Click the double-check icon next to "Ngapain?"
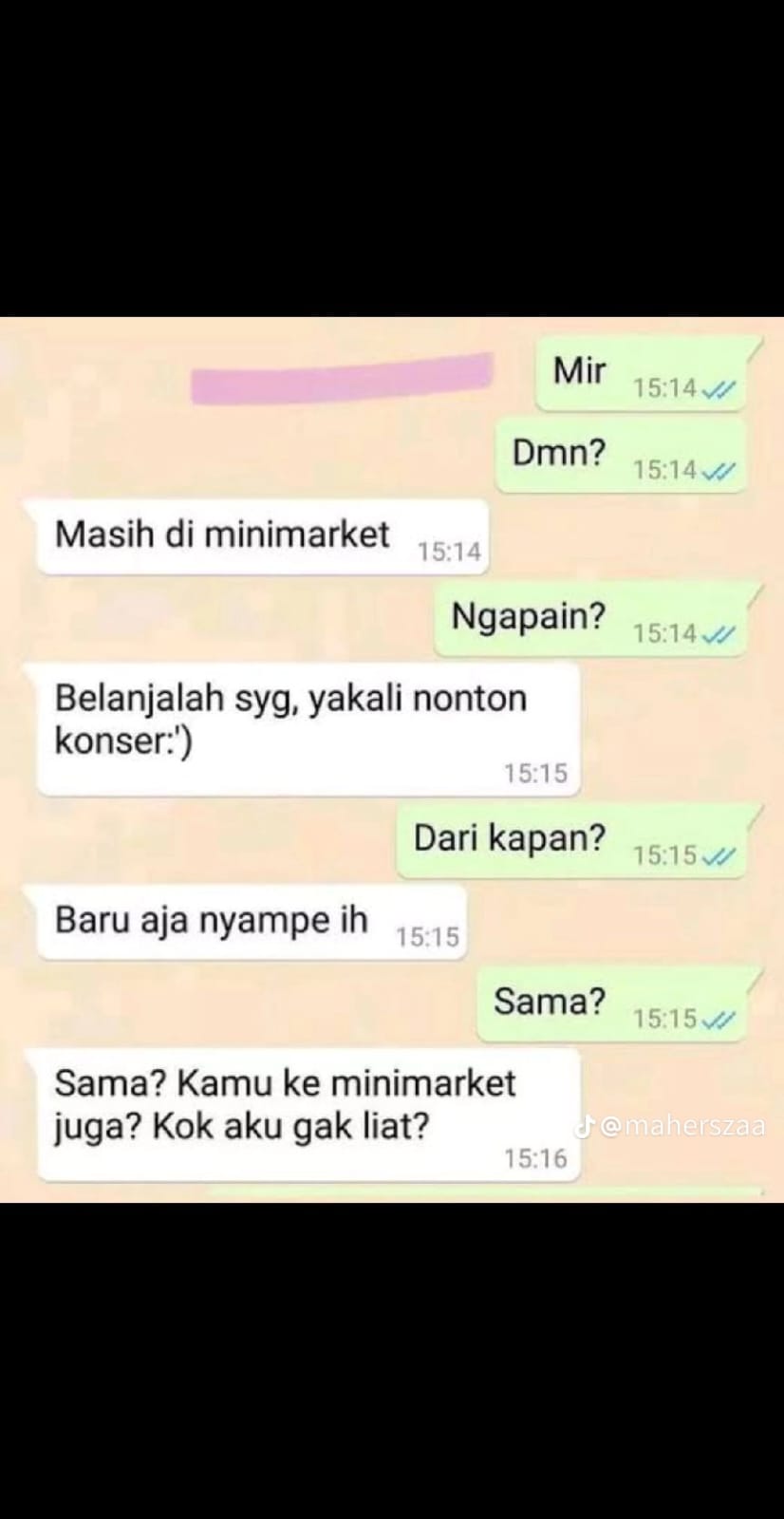784x1519 pixels. [718, 634]
